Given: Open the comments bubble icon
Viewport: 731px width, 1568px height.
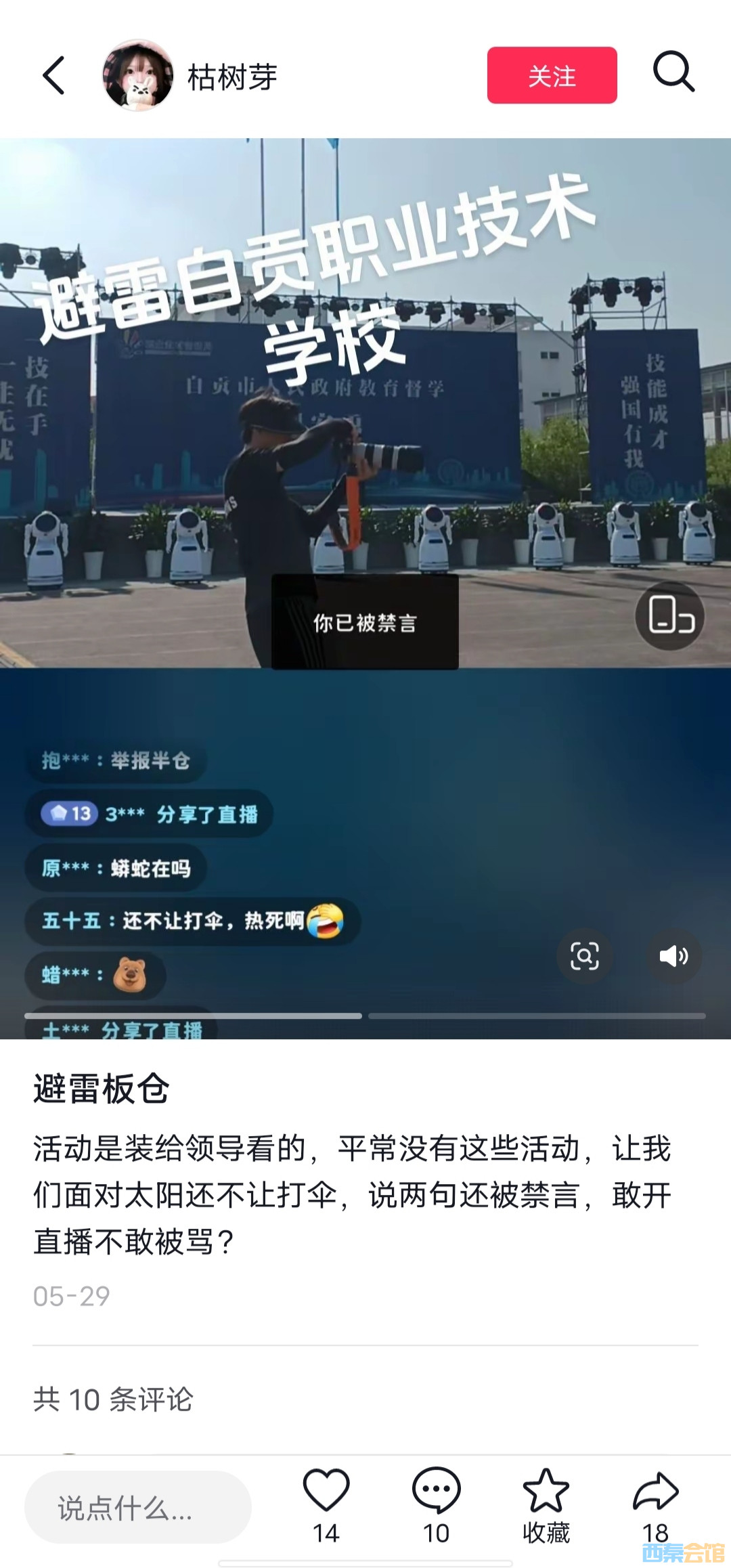Looking at the screenshot, I should (436, 1491).
